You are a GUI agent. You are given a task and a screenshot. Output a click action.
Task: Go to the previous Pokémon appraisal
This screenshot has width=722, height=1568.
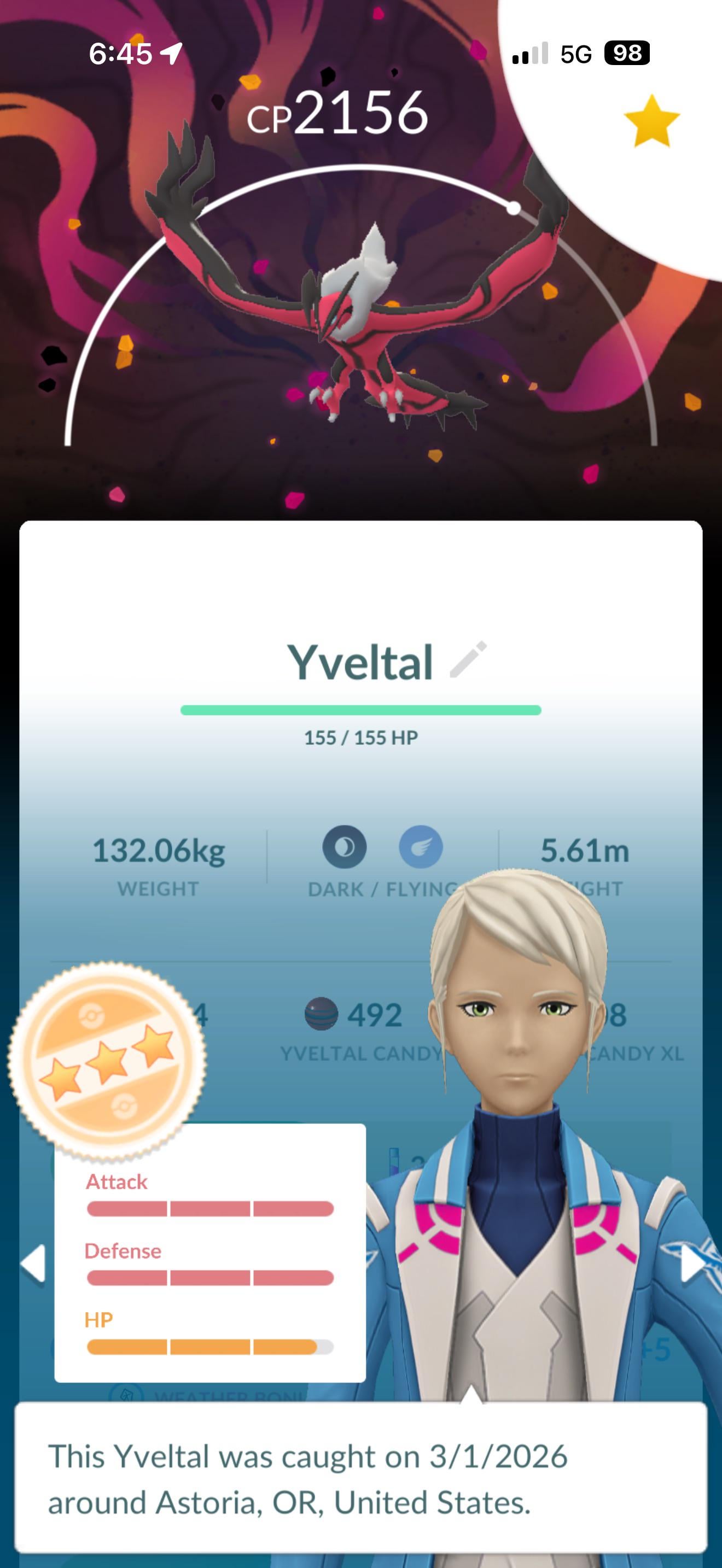[33, 1264]
